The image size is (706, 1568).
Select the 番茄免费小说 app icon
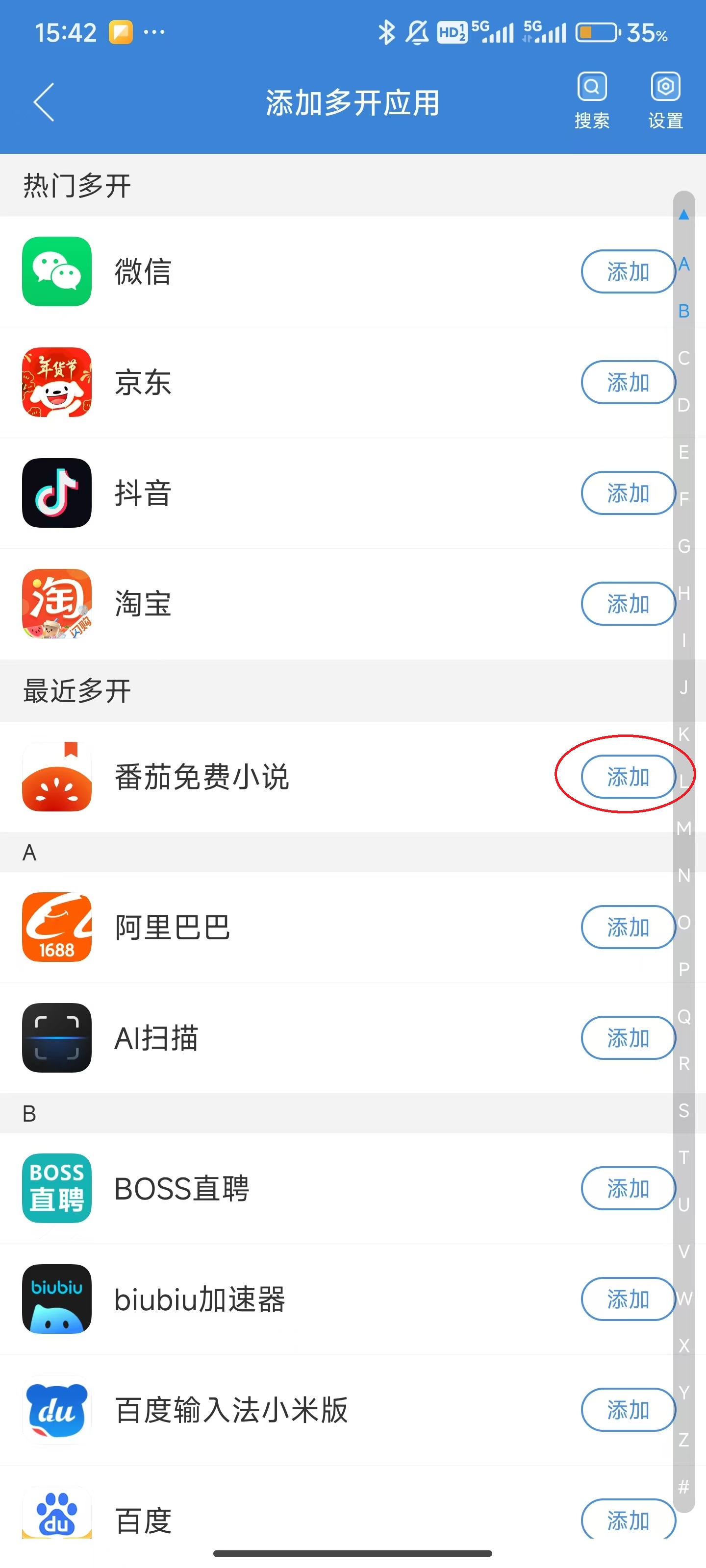(x=57, y=777)
